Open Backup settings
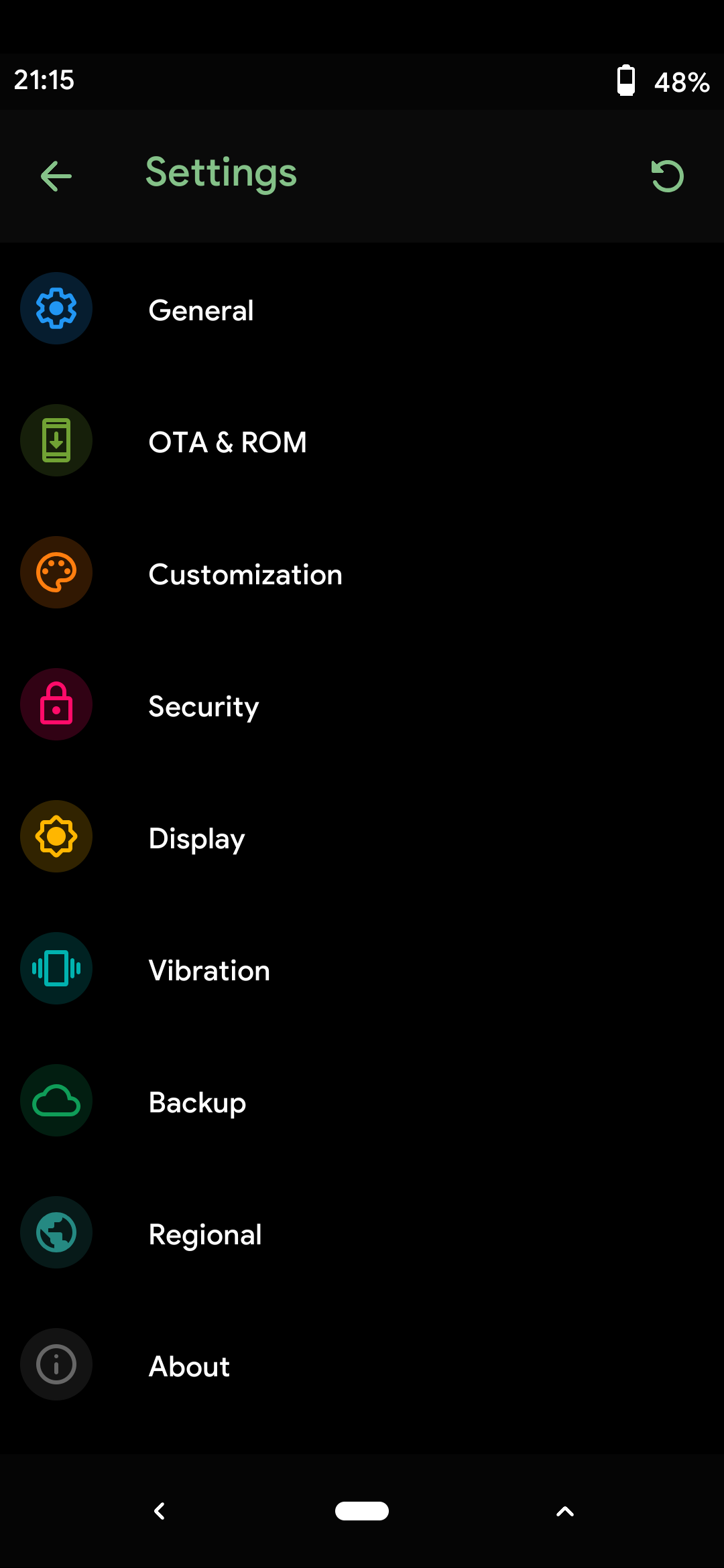724x1568 pixels. pyautogui.click(x=362, y=1101)
